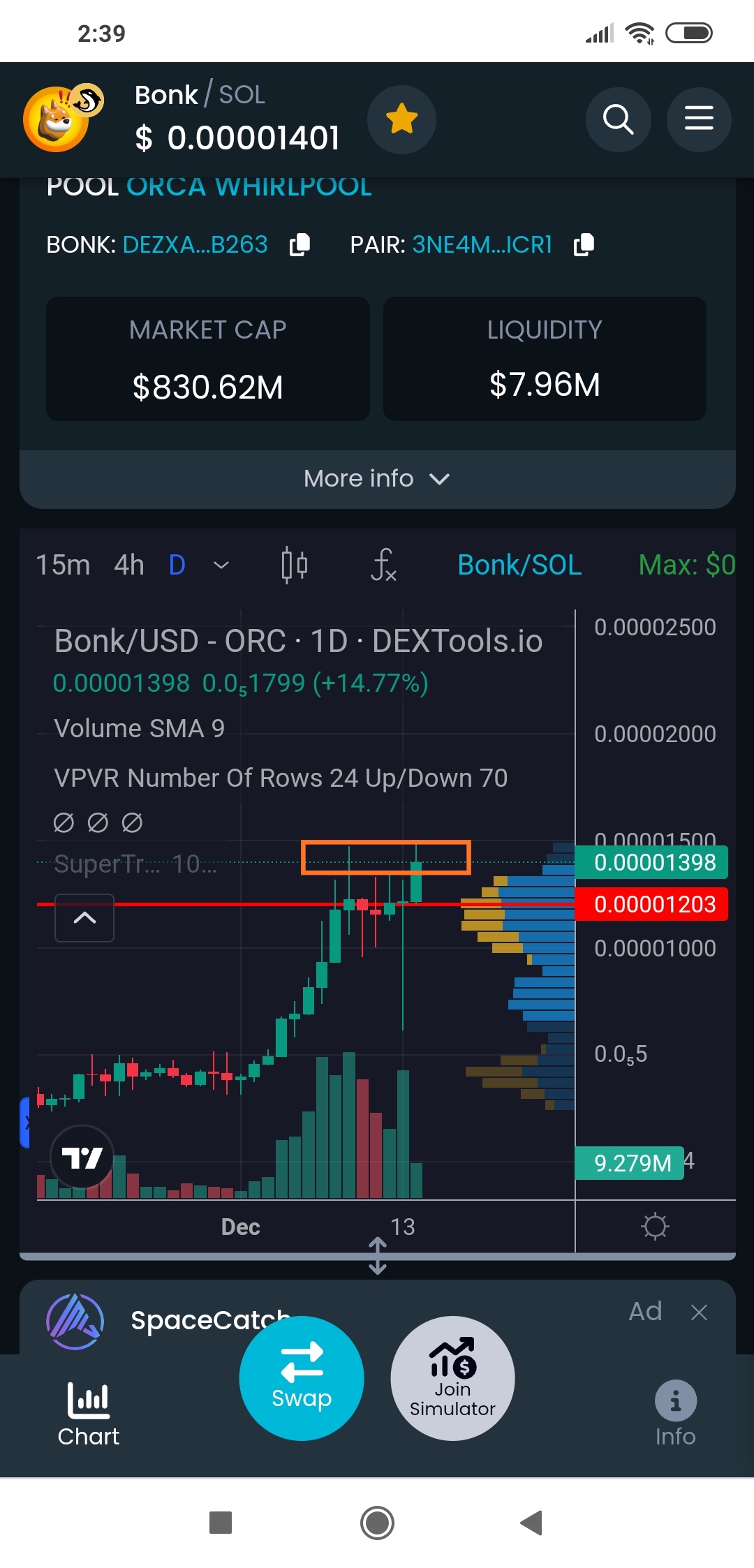Open the hamburger menu
The image size is (754, 1568).
pos(699,119)
